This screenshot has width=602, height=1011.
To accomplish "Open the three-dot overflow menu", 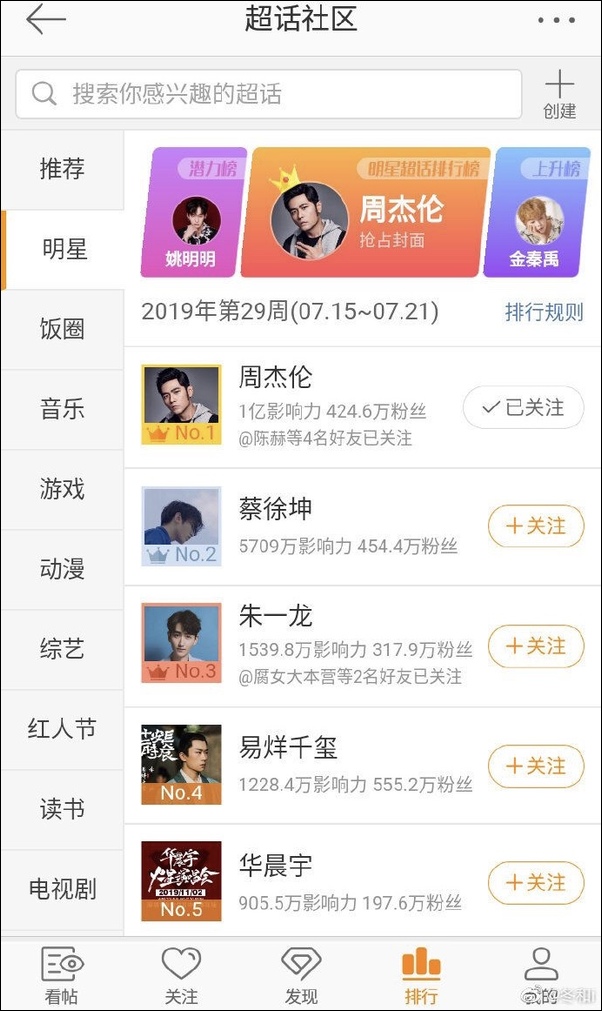I will [556, 21].
